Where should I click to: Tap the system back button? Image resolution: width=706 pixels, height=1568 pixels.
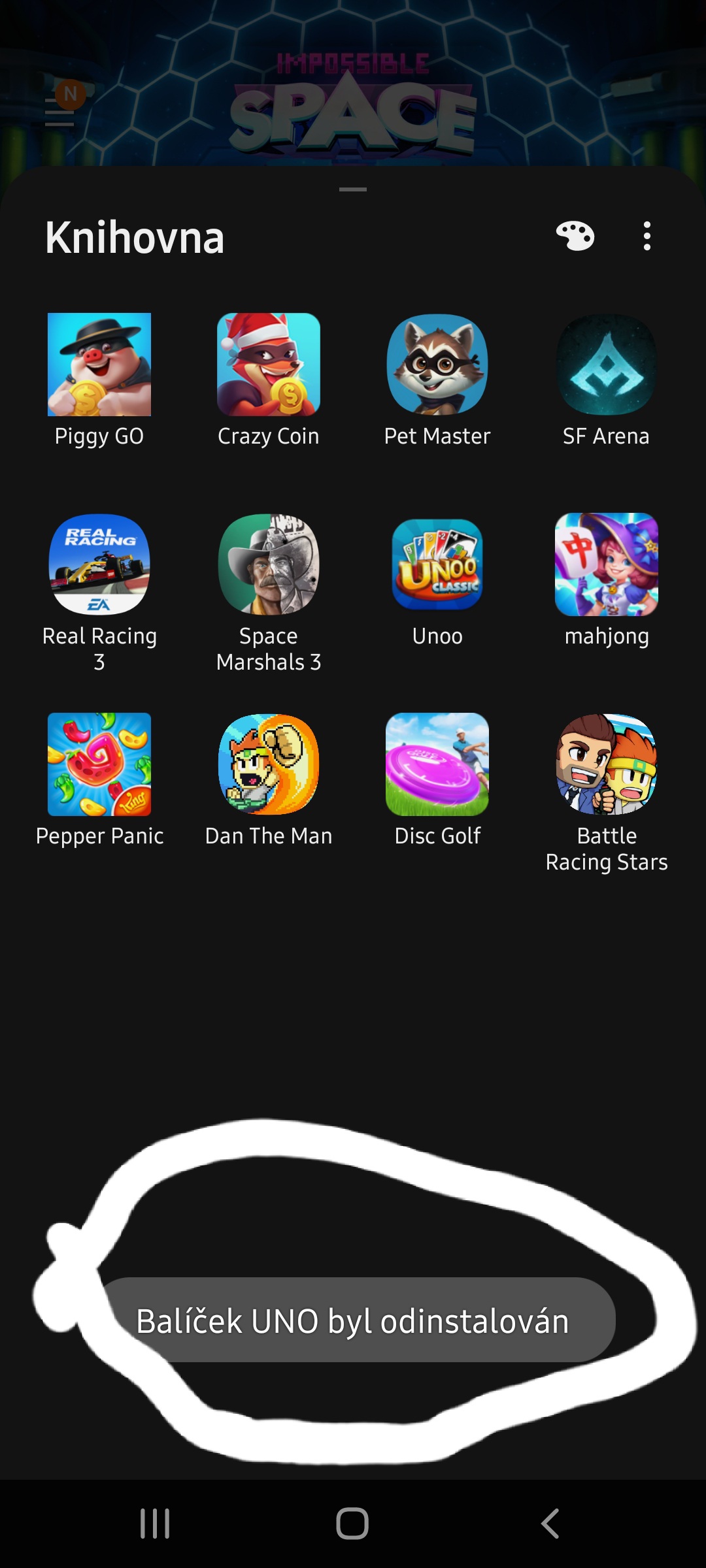click(550, 1524)
